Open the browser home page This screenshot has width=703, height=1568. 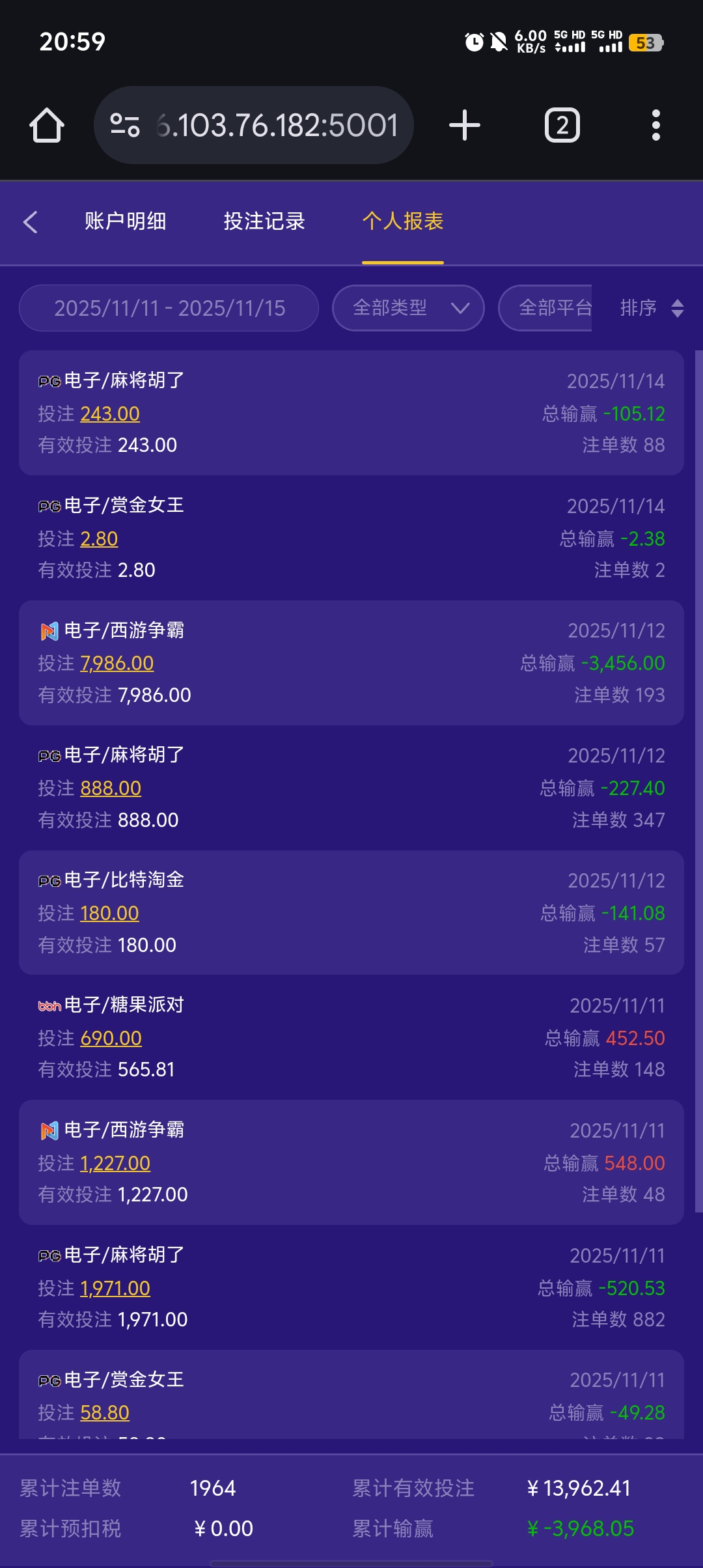coord(47,125)
